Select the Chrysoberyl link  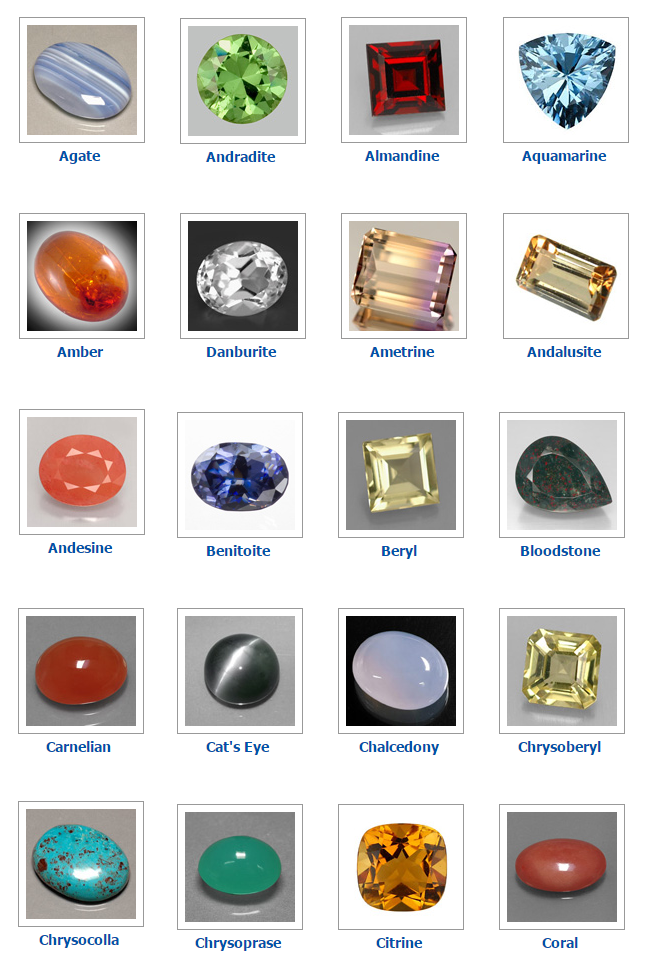pos(560,747)
